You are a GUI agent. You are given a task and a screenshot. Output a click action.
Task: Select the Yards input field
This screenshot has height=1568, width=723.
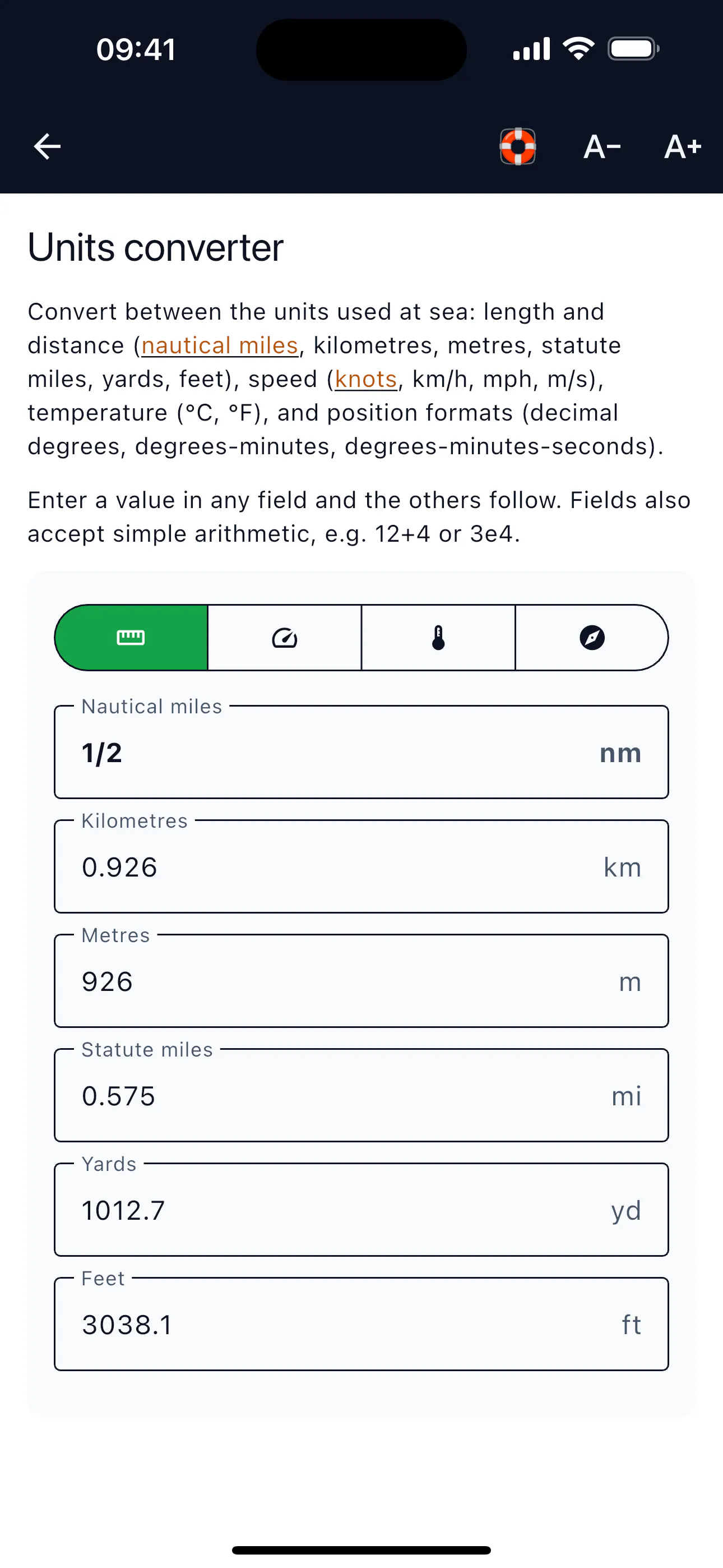tap(361, 1210)
